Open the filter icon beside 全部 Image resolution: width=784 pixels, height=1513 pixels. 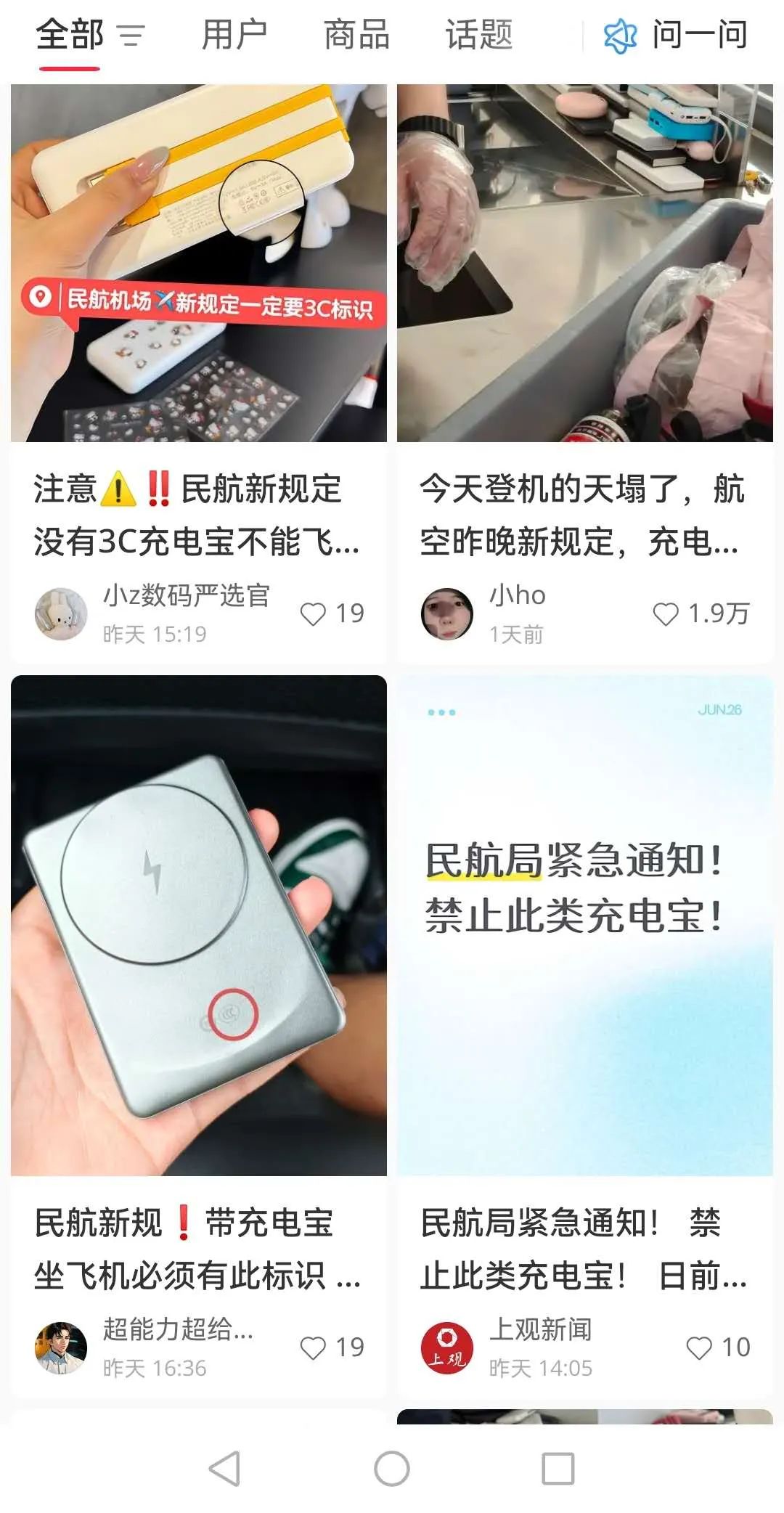pos(131,35)
